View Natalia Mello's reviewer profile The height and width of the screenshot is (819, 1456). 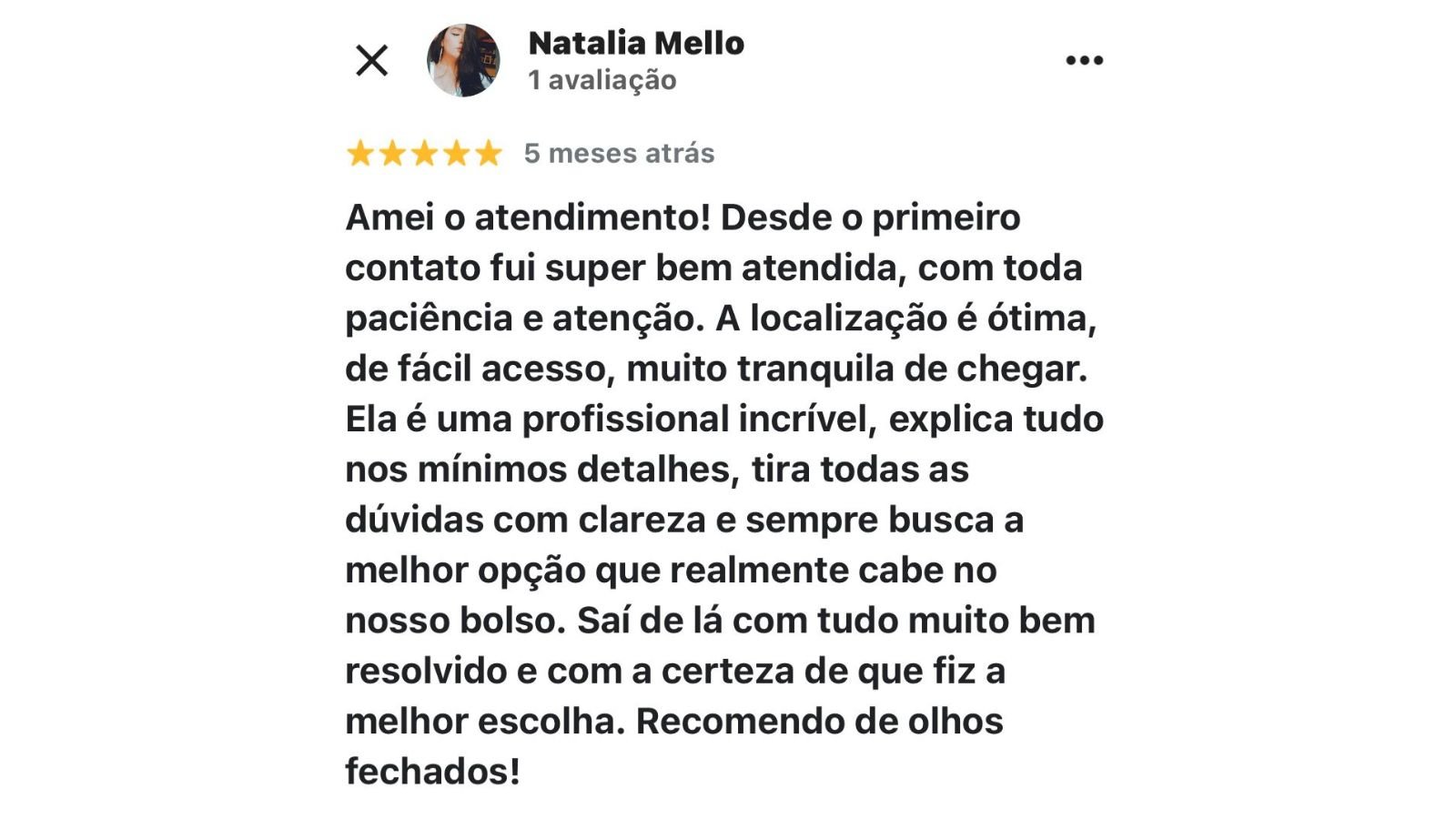click(x=635, y=43)
